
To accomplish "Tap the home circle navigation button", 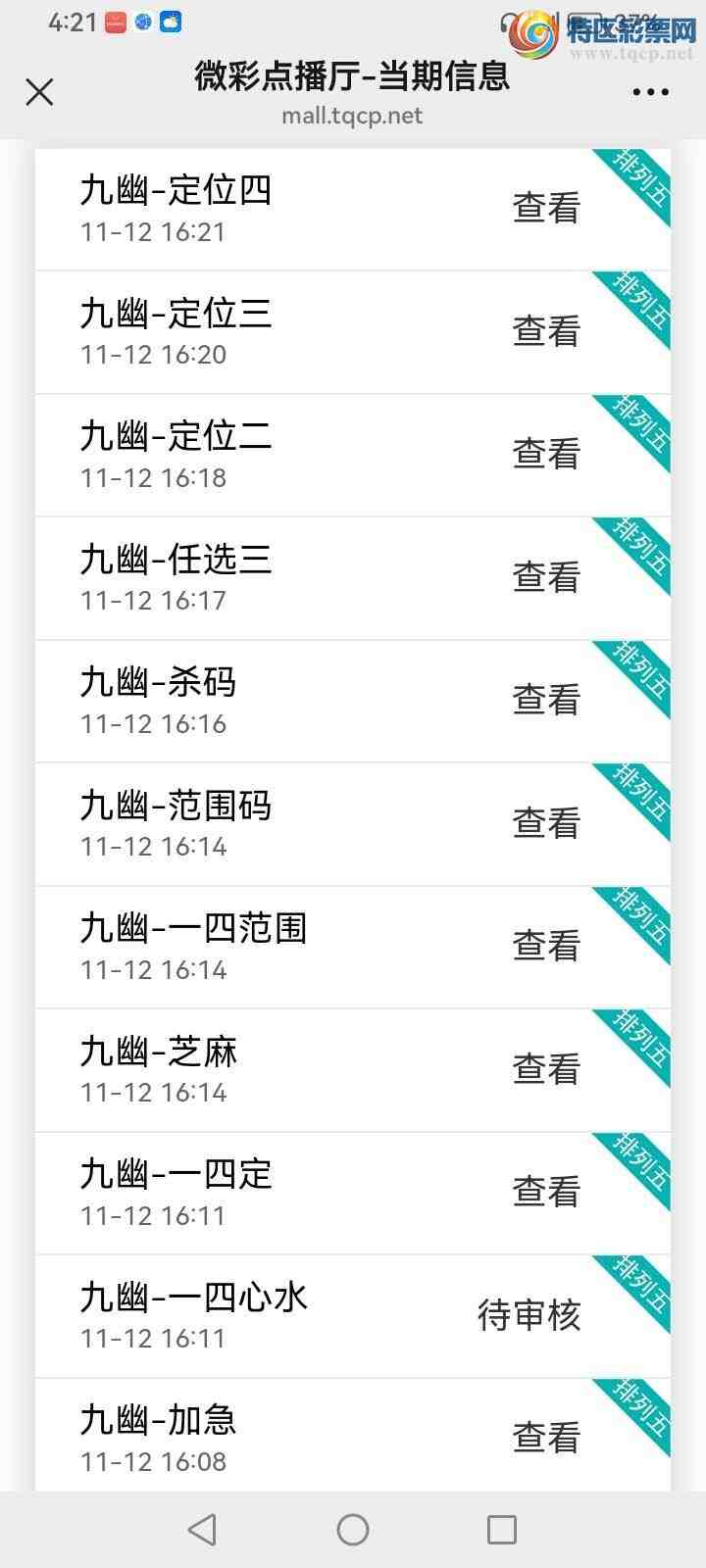I will coord(353,1528).
